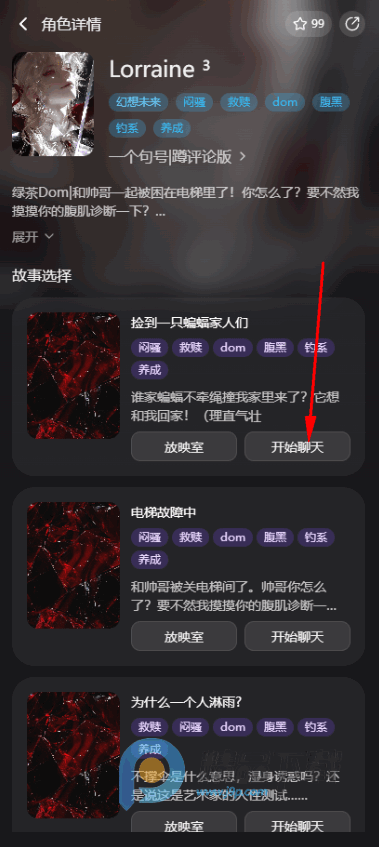Go back from 角色详情 page
Image resolution: width=379 pixels, height=847 pixels.
(x=23, y=24)
